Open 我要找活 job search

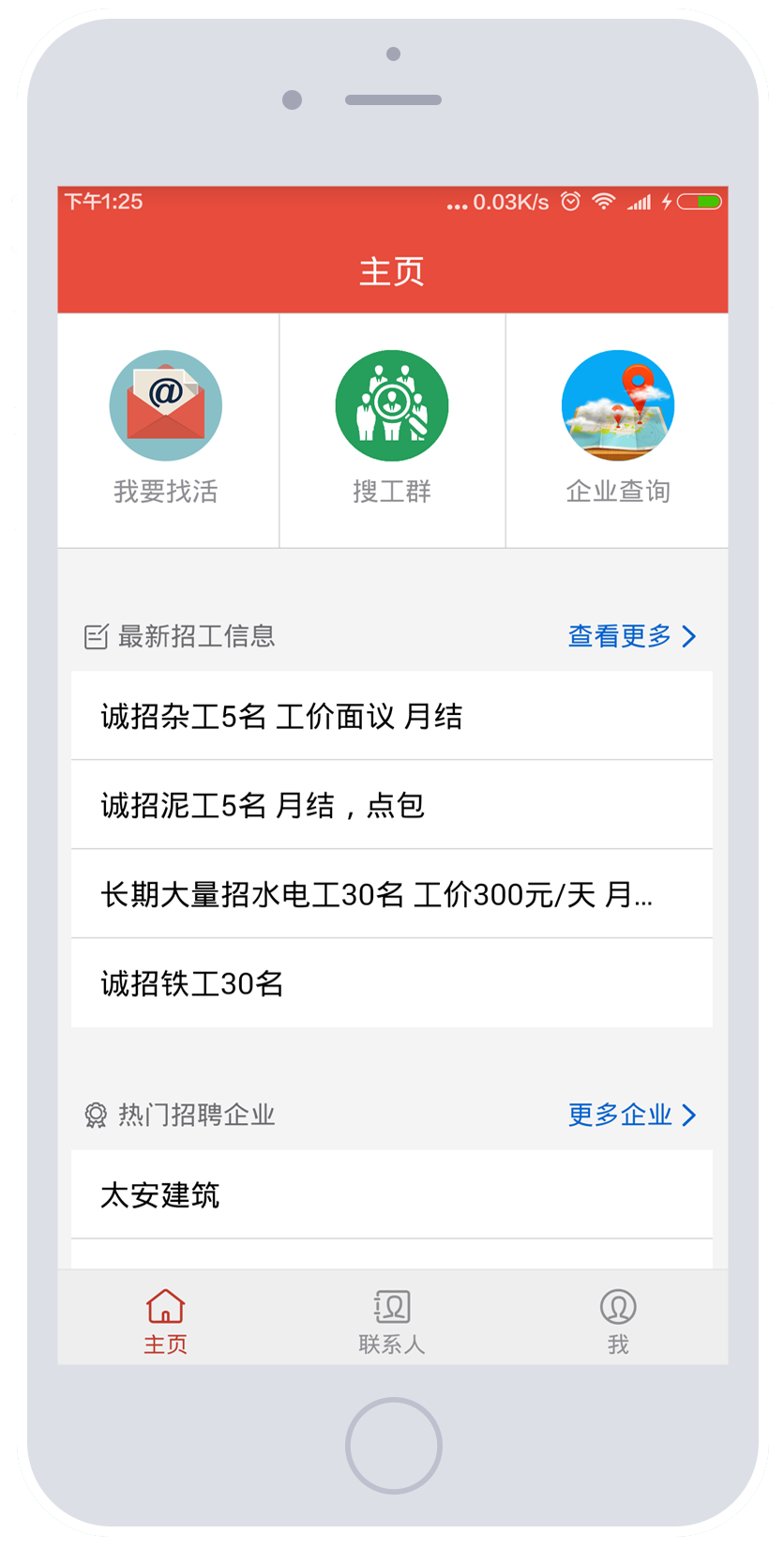167,430
